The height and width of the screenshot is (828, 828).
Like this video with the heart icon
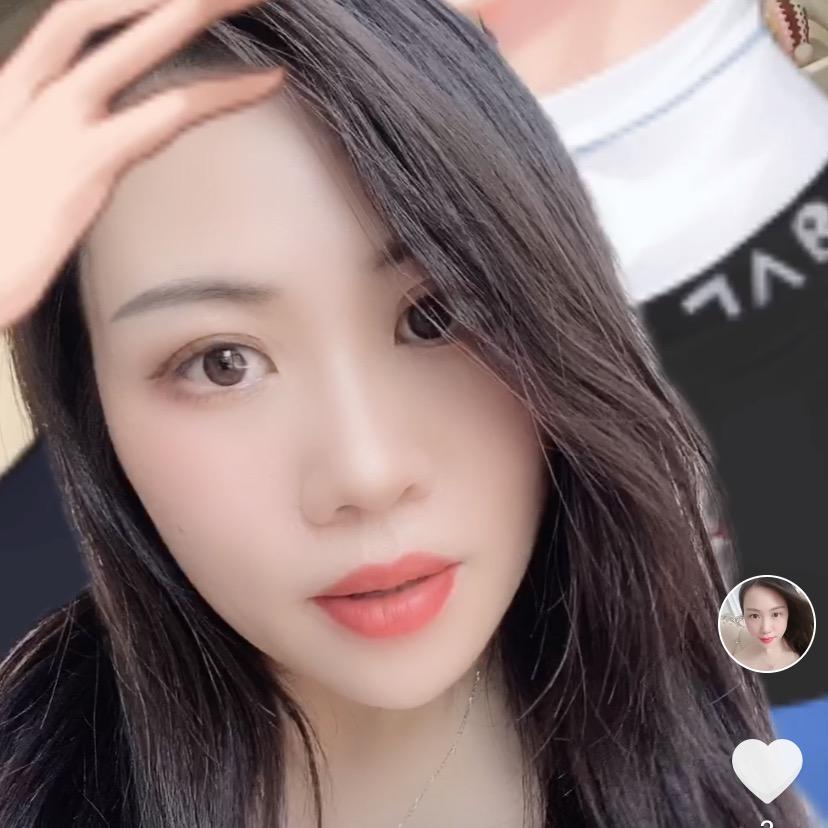[767, 770]
